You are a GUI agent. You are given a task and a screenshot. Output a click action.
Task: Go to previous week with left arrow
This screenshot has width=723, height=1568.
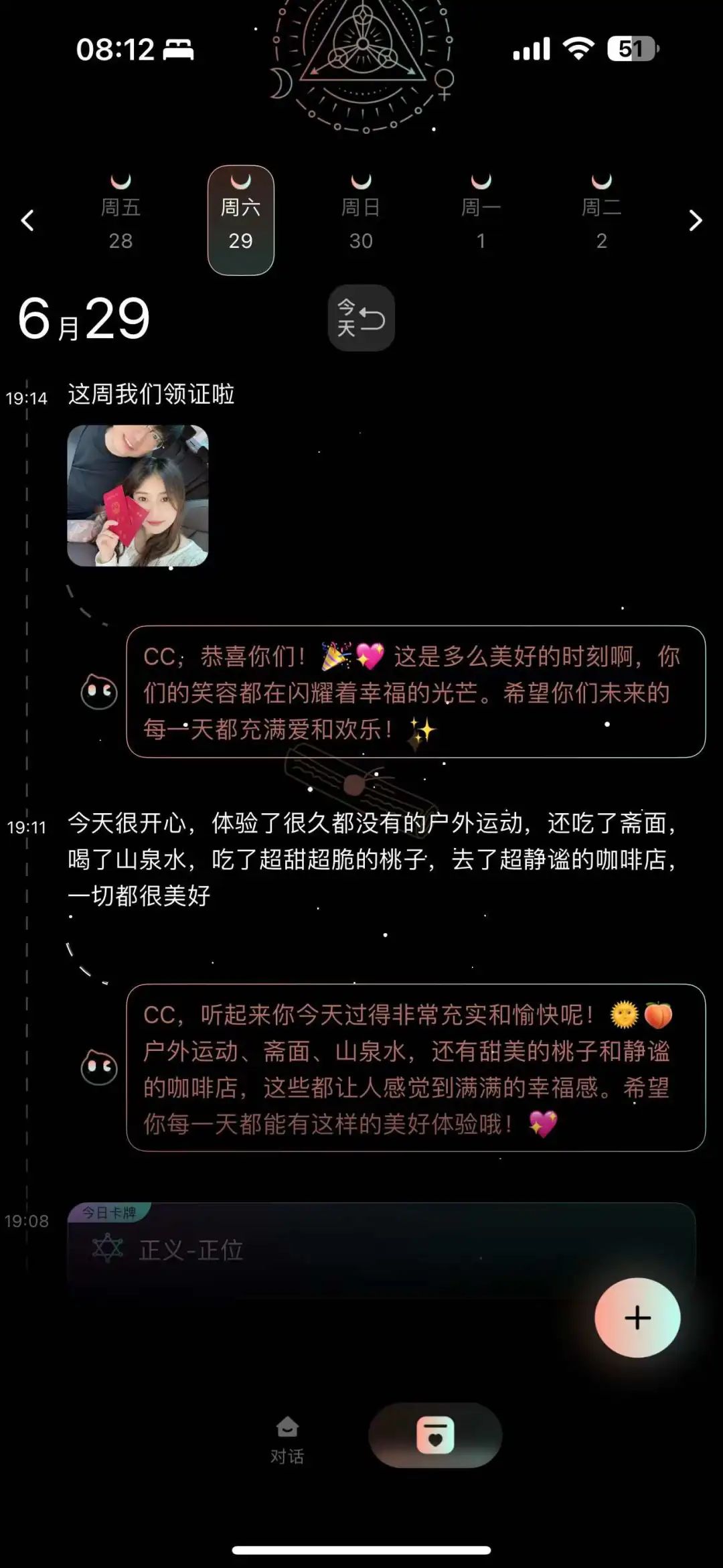pos(27,220)
